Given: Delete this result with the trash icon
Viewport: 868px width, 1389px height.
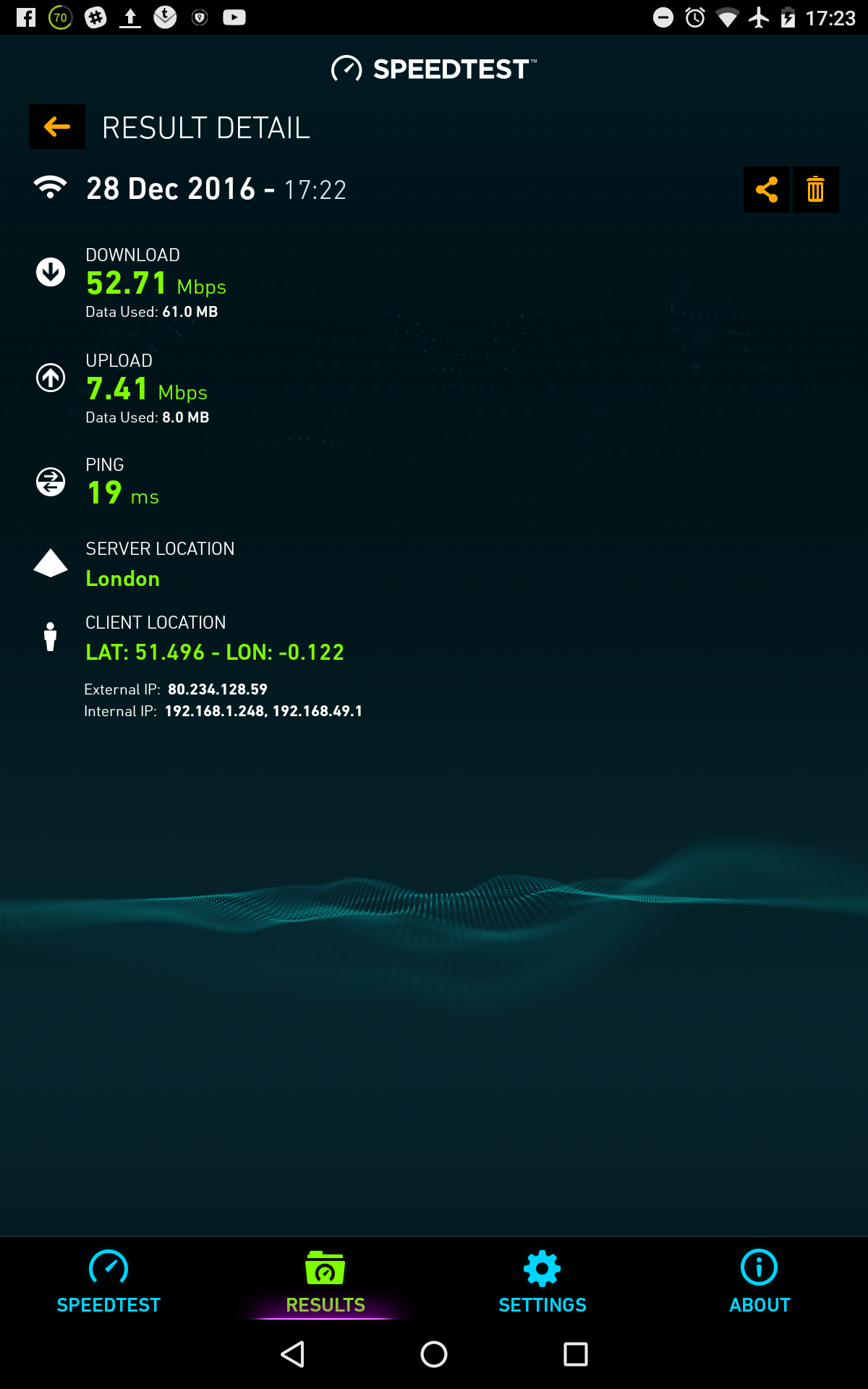Looking at the screenshot, I should (x=815, y=190).
